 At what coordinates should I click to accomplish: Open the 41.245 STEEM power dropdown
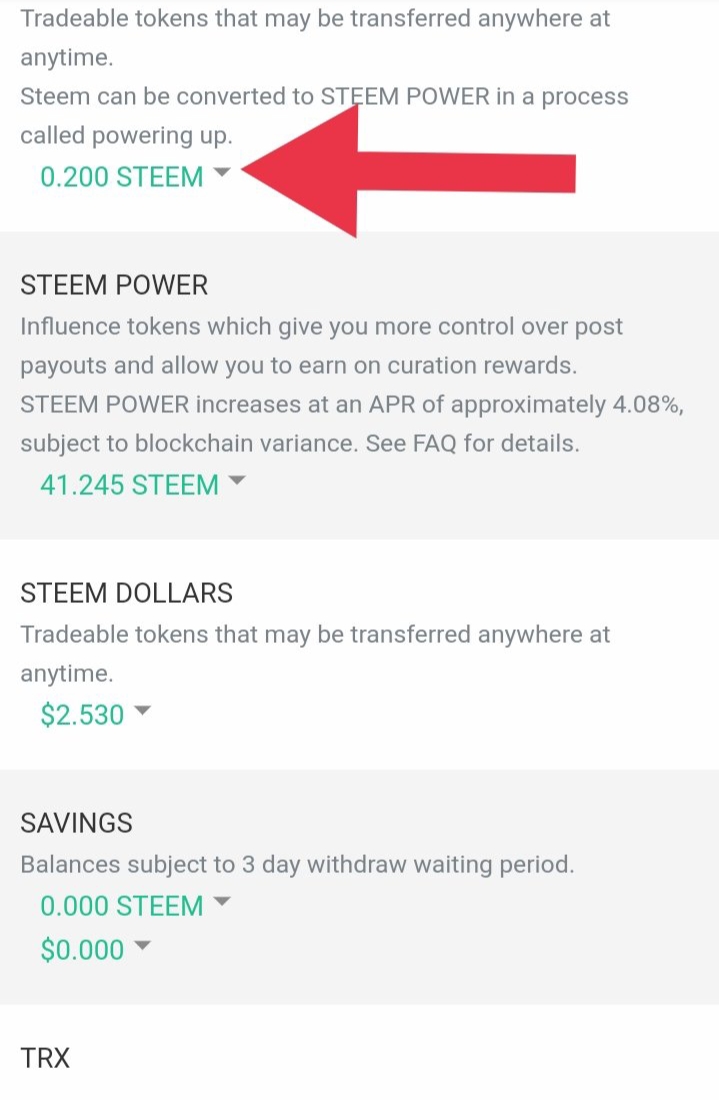pyautogui.click(x=141, y=485)
